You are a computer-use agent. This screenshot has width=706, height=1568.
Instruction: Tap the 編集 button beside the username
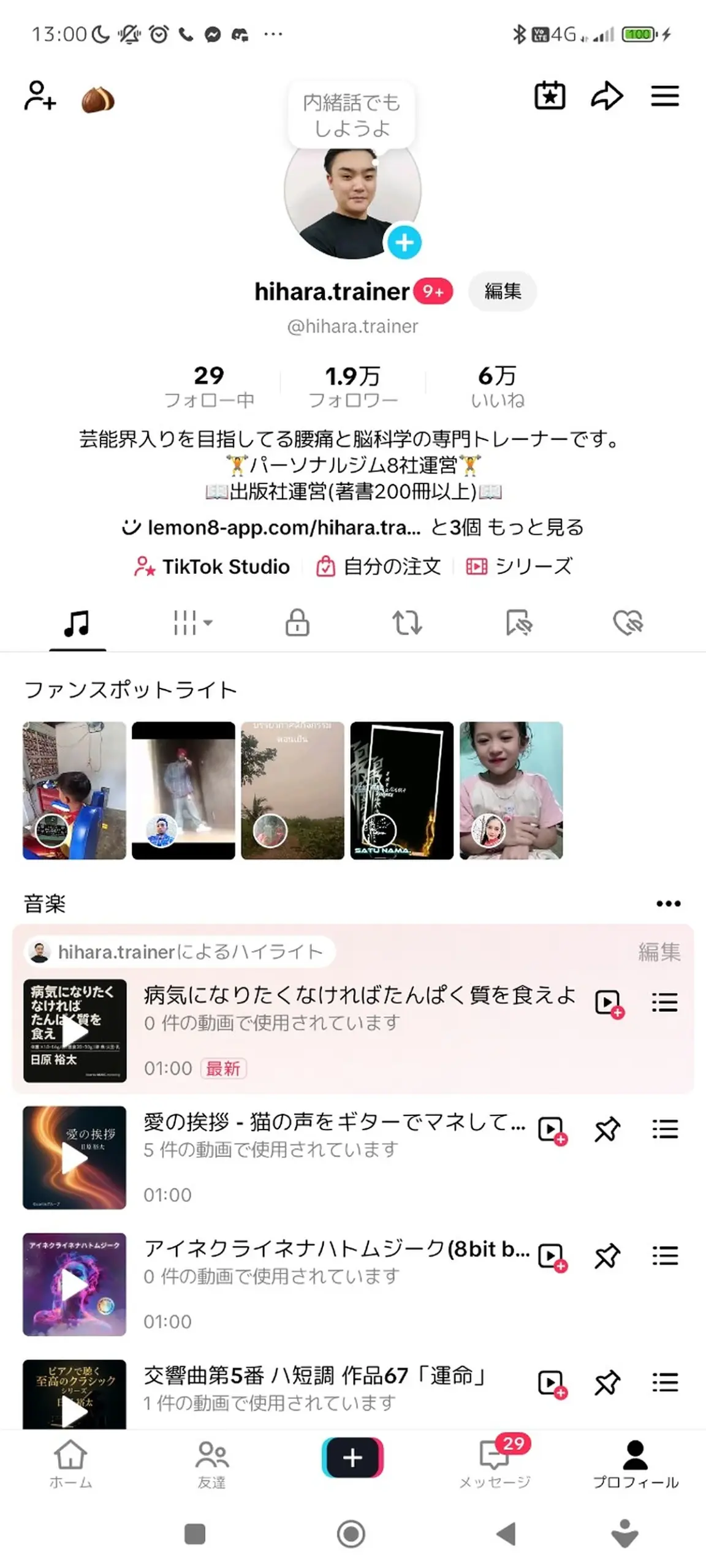tap(503, 291)
